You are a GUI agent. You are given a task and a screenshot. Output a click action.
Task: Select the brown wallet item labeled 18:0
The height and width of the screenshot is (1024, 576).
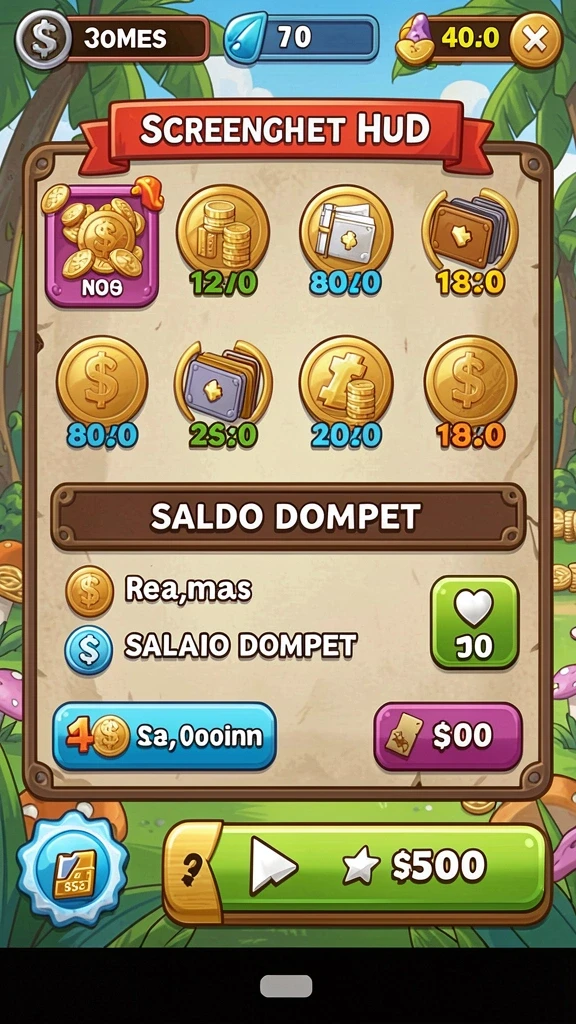[470, 240]
